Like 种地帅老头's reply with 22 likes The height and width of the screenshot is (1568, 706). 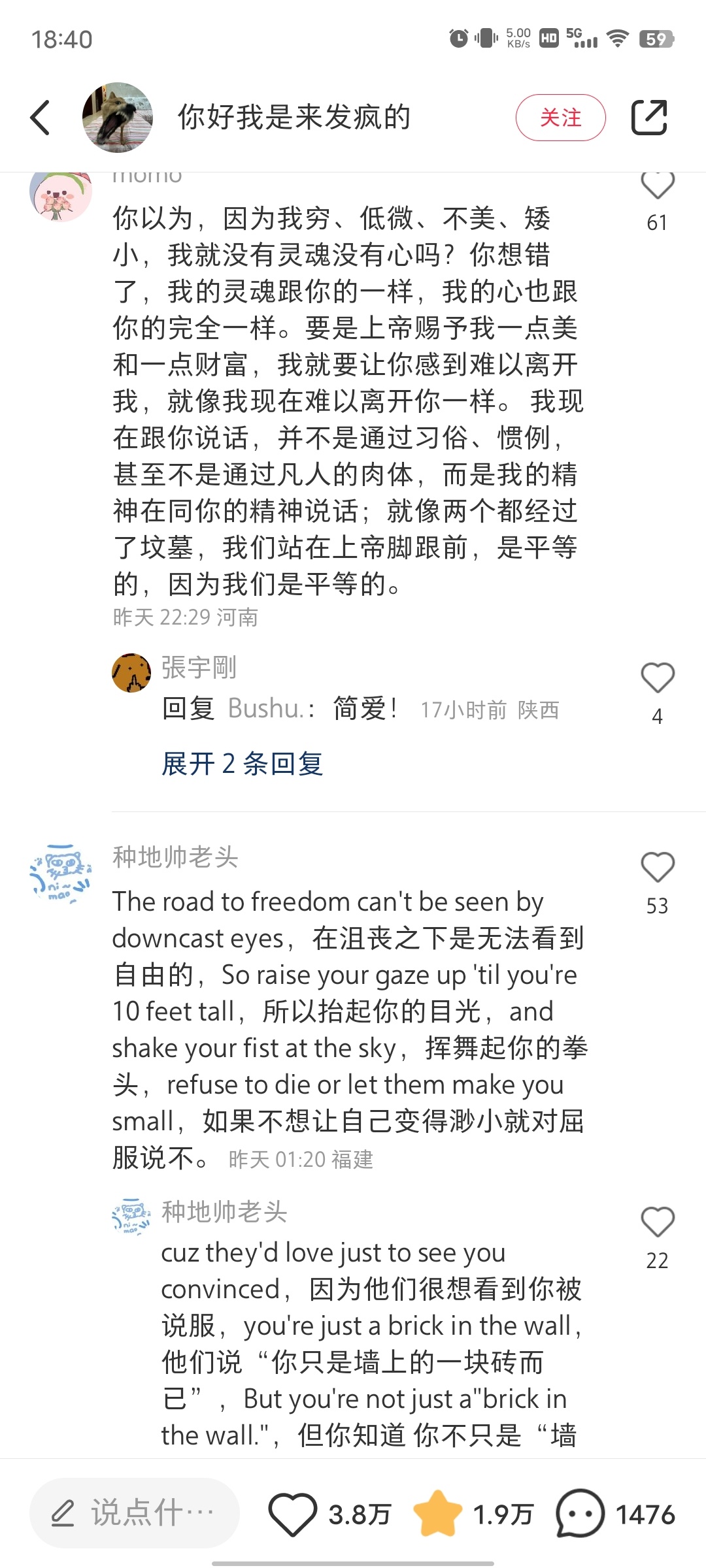[658, 1222]
